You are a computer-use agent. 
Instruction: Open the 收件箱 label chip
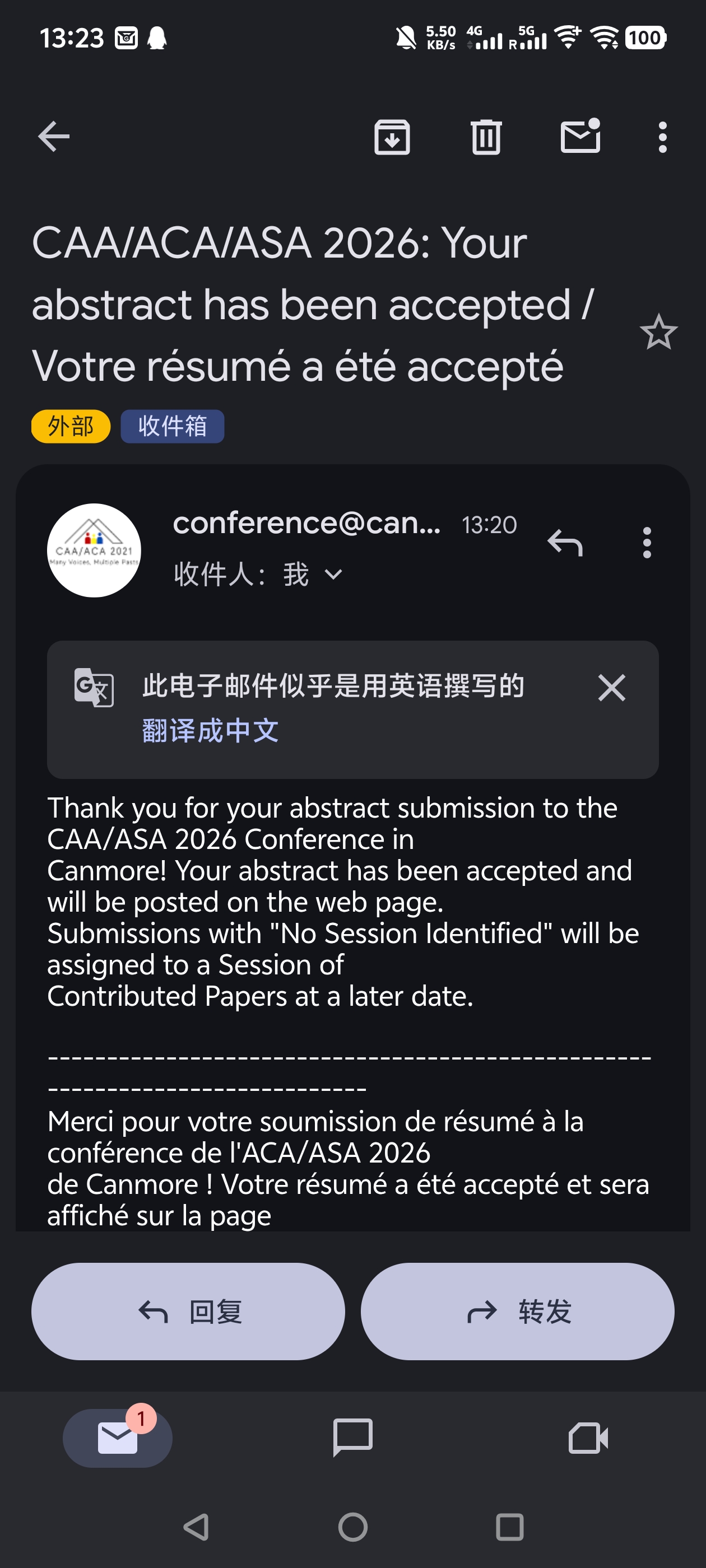(173, 426)
